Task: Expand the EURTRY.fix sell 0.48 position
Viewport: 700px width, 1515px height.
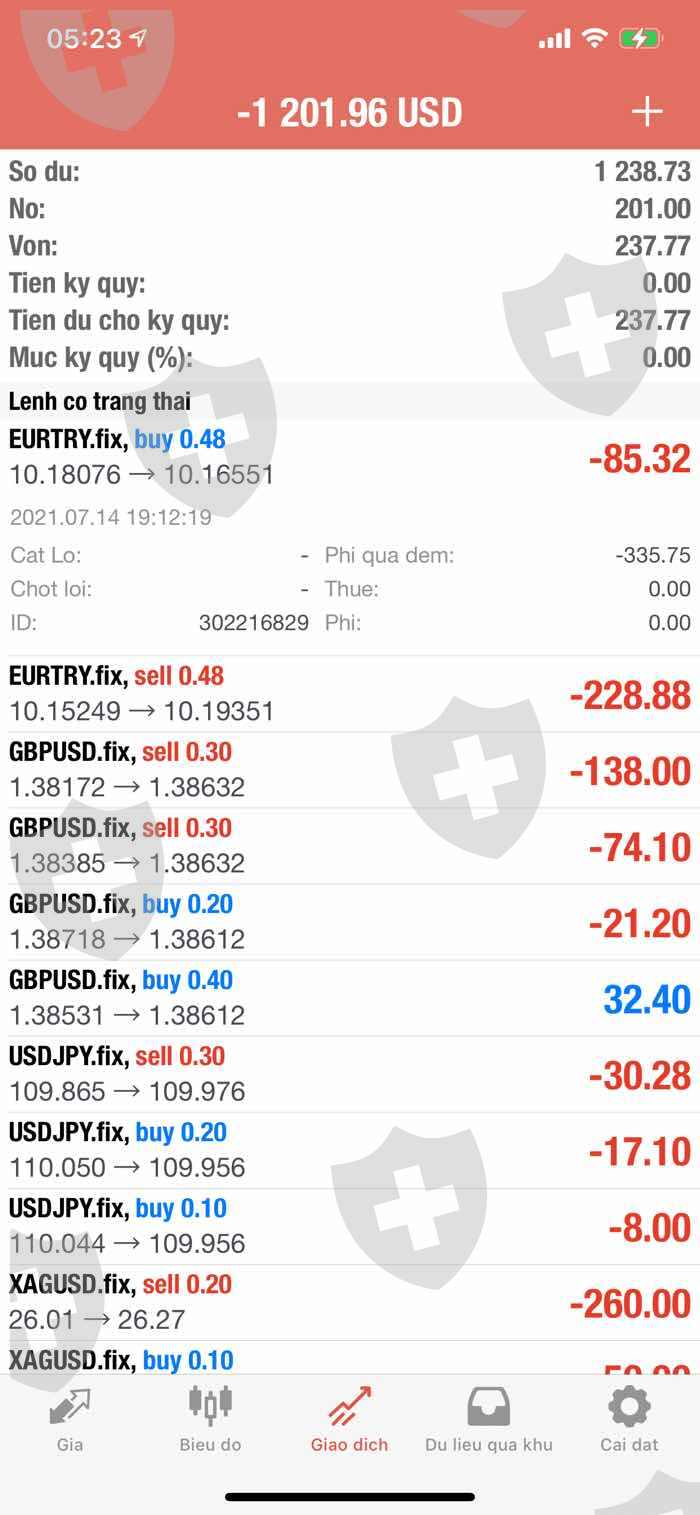Action: pos(350,694)
